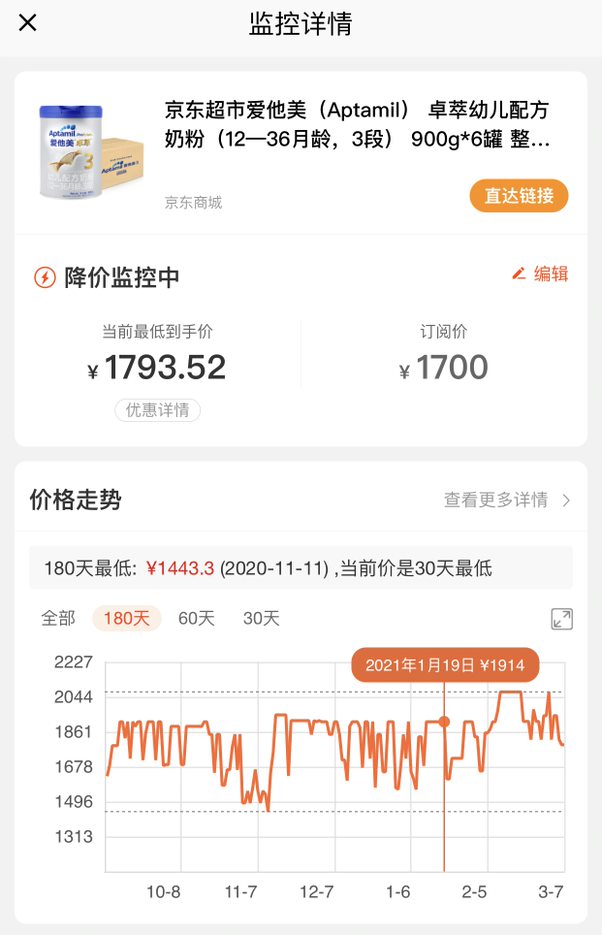Screen dimensions: 602x935
Task: Show the 30天 price trend
Action: pyautogui.click(x=261, y=618)
